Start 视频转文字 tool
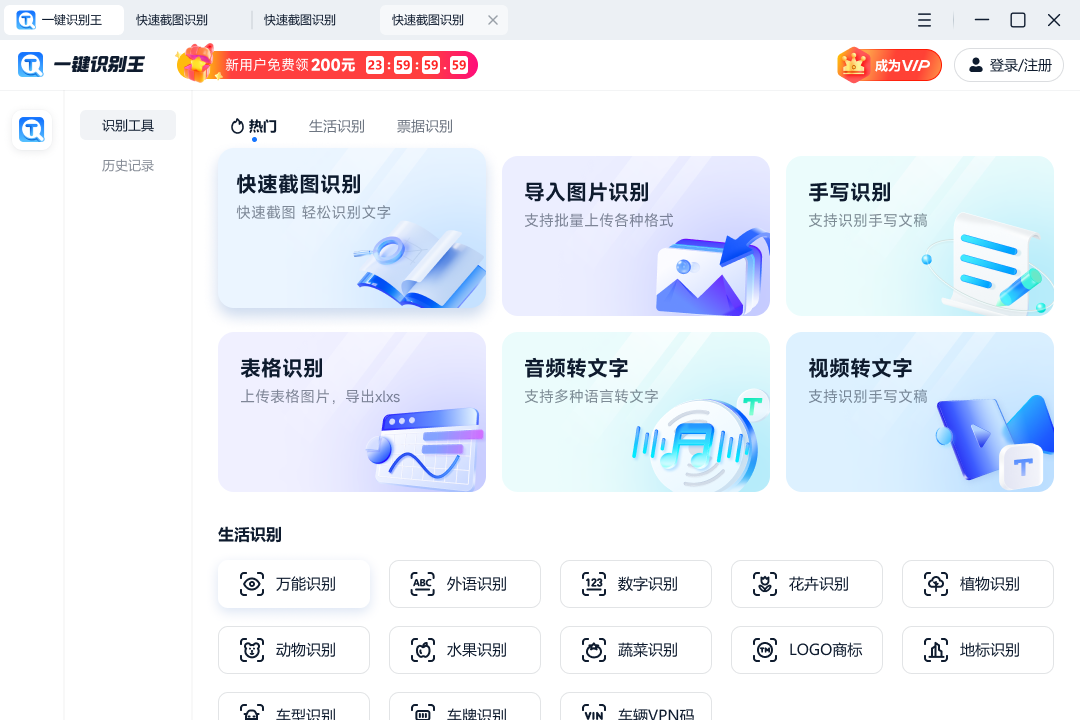This screenshot has width=1080, height=720. pyautogui.click(x=920, y=412)
